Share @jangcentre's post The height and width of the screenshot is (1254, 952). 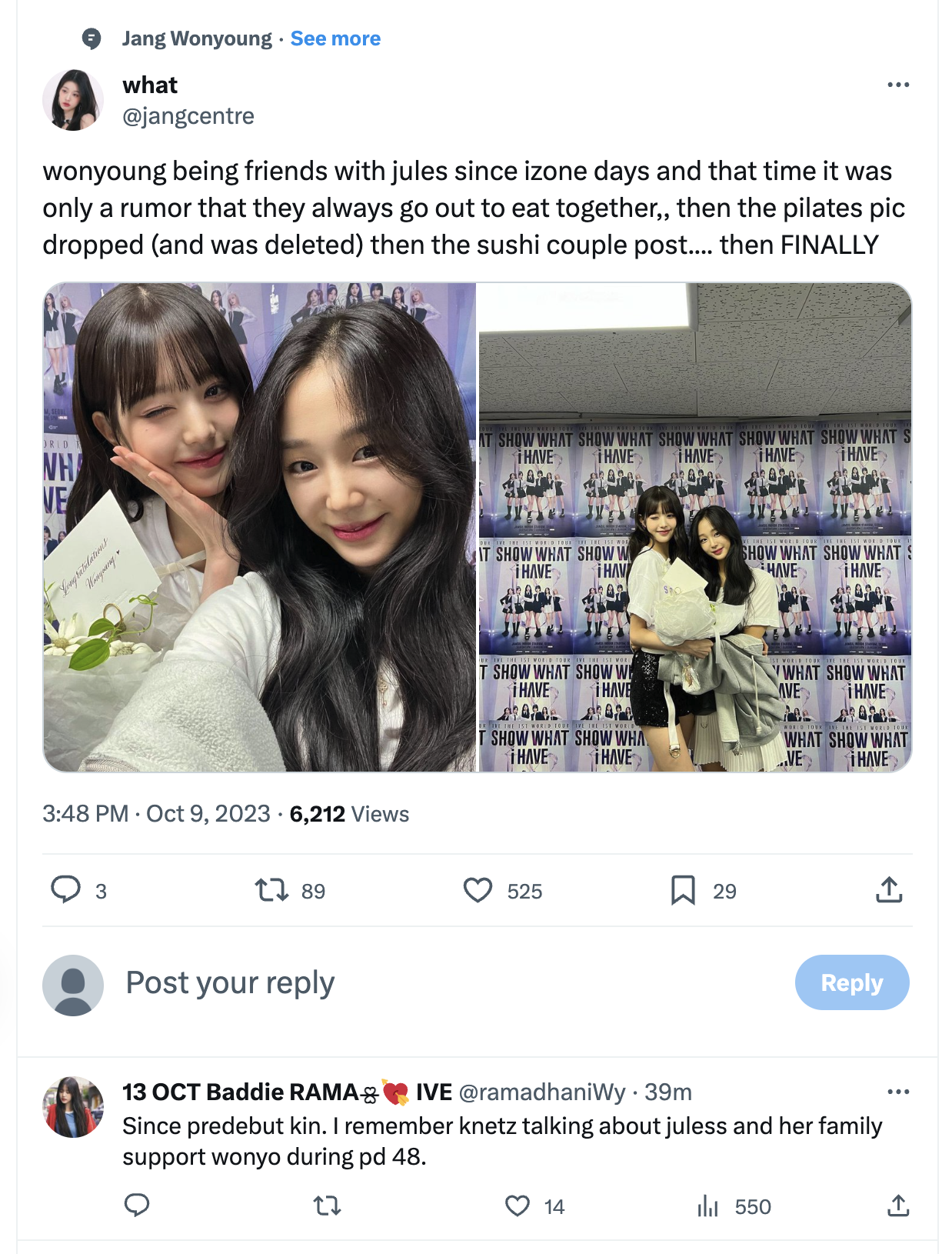click(x=889, y=890)
